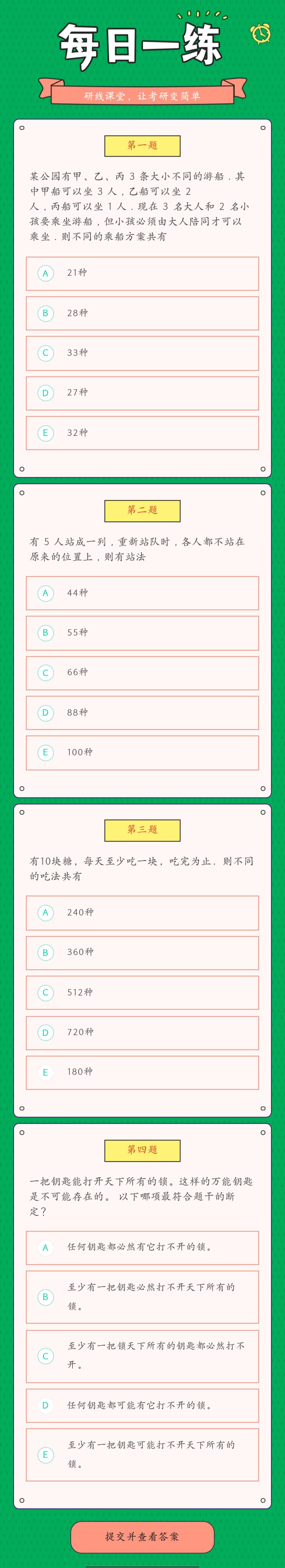This screenshot has height=1568, width=285.
Task: Pick option C 512种
Action: 142,993
